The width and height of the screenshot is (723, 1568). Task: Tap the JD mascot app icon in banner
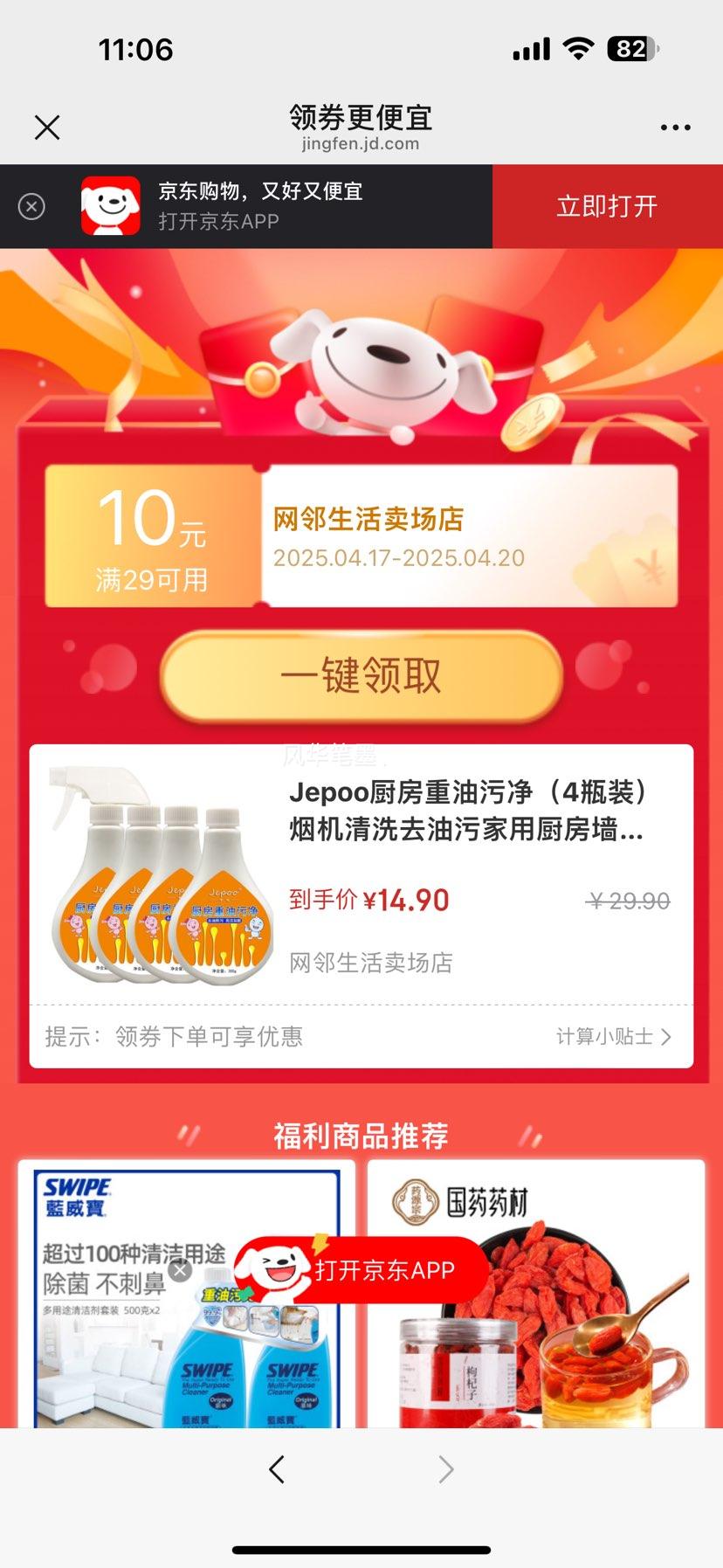click(110, 207)
